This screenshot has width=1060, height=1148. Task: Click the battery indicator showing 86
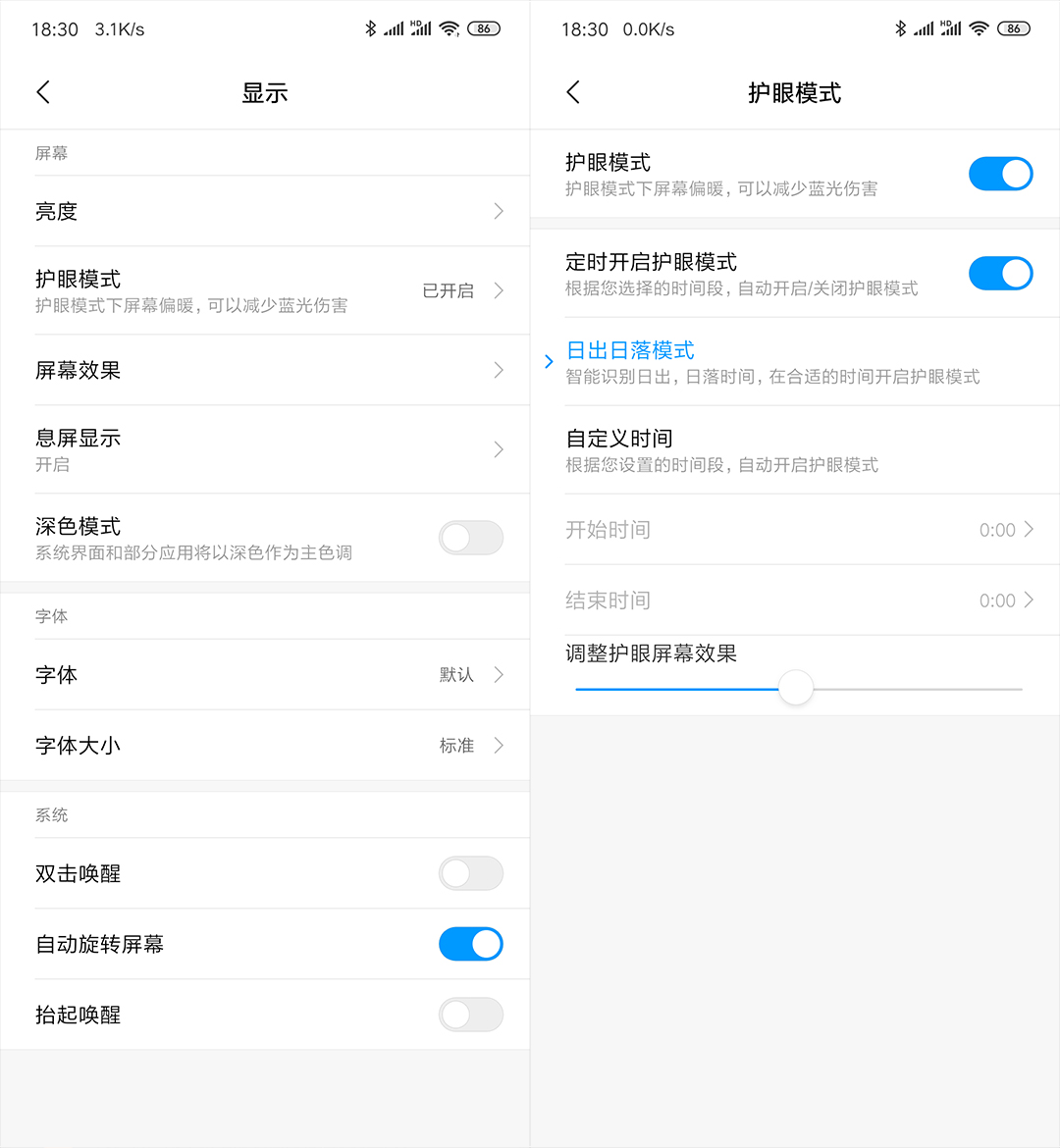pyautogui.click(x=1012, y=28)
